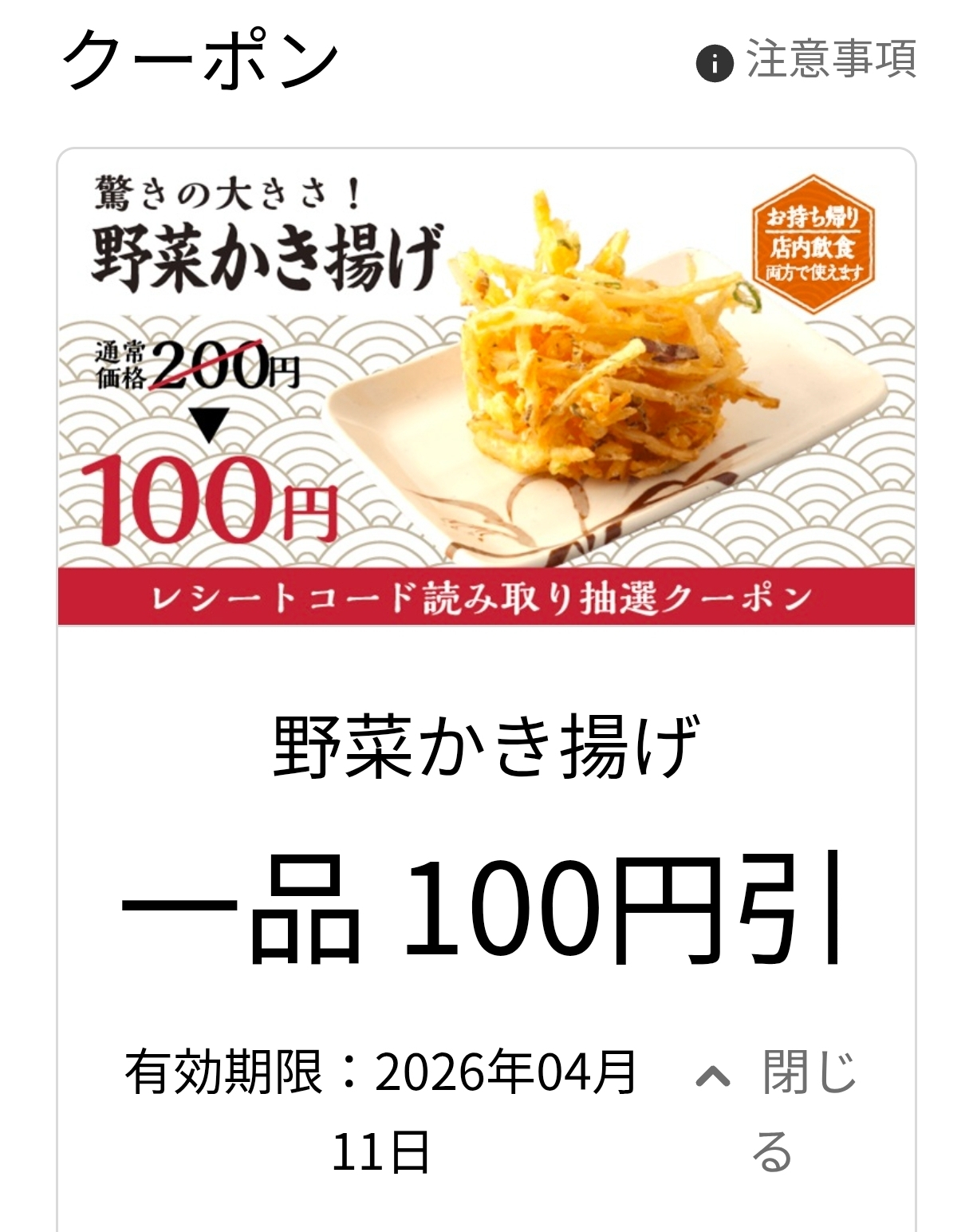Open the 注意事項 notes link
This screenshot has height=1232, width=973.
[807, 61]
